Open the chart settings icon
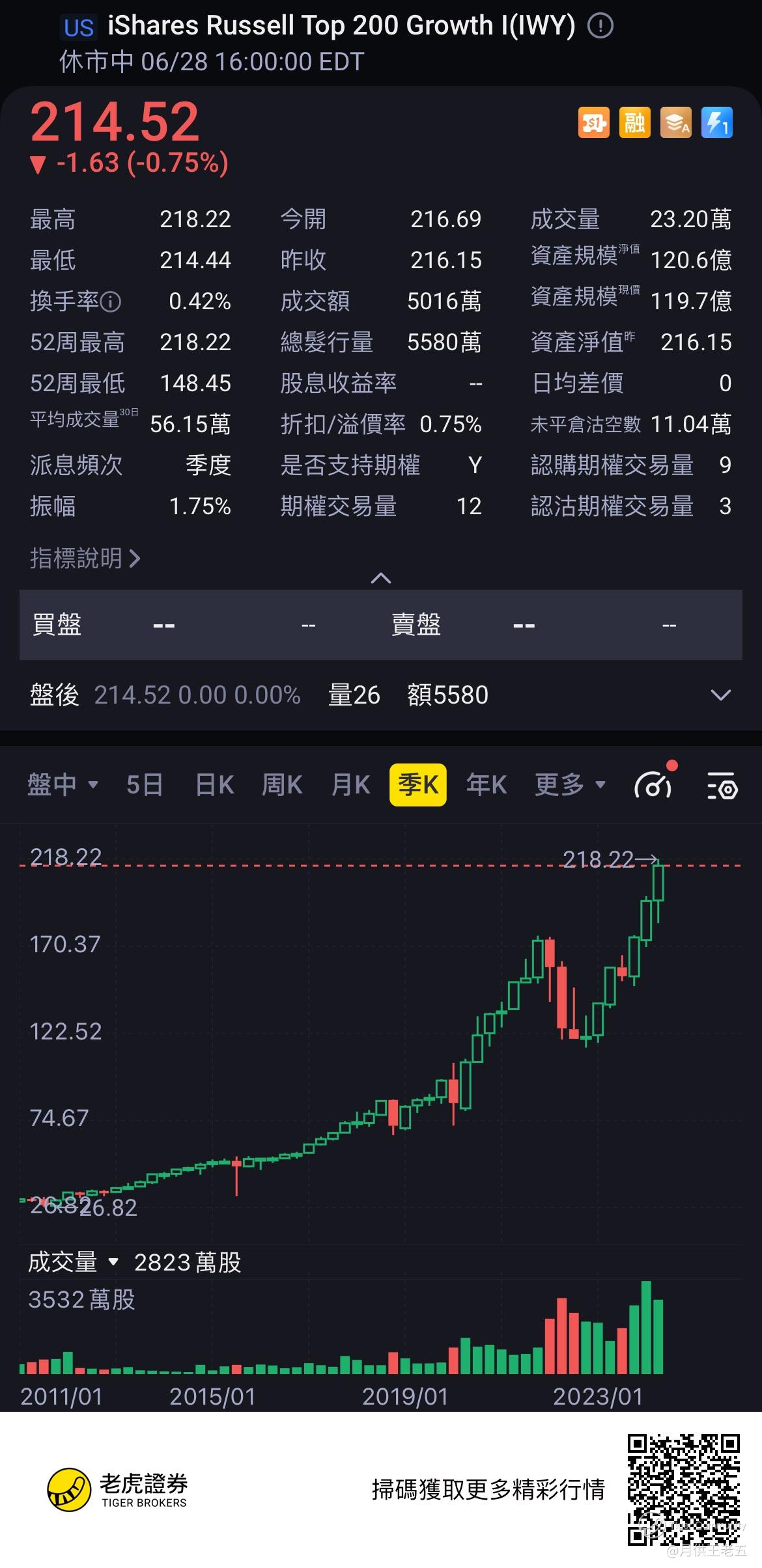Screen dimensions: 762x1568 coord(722,786)
